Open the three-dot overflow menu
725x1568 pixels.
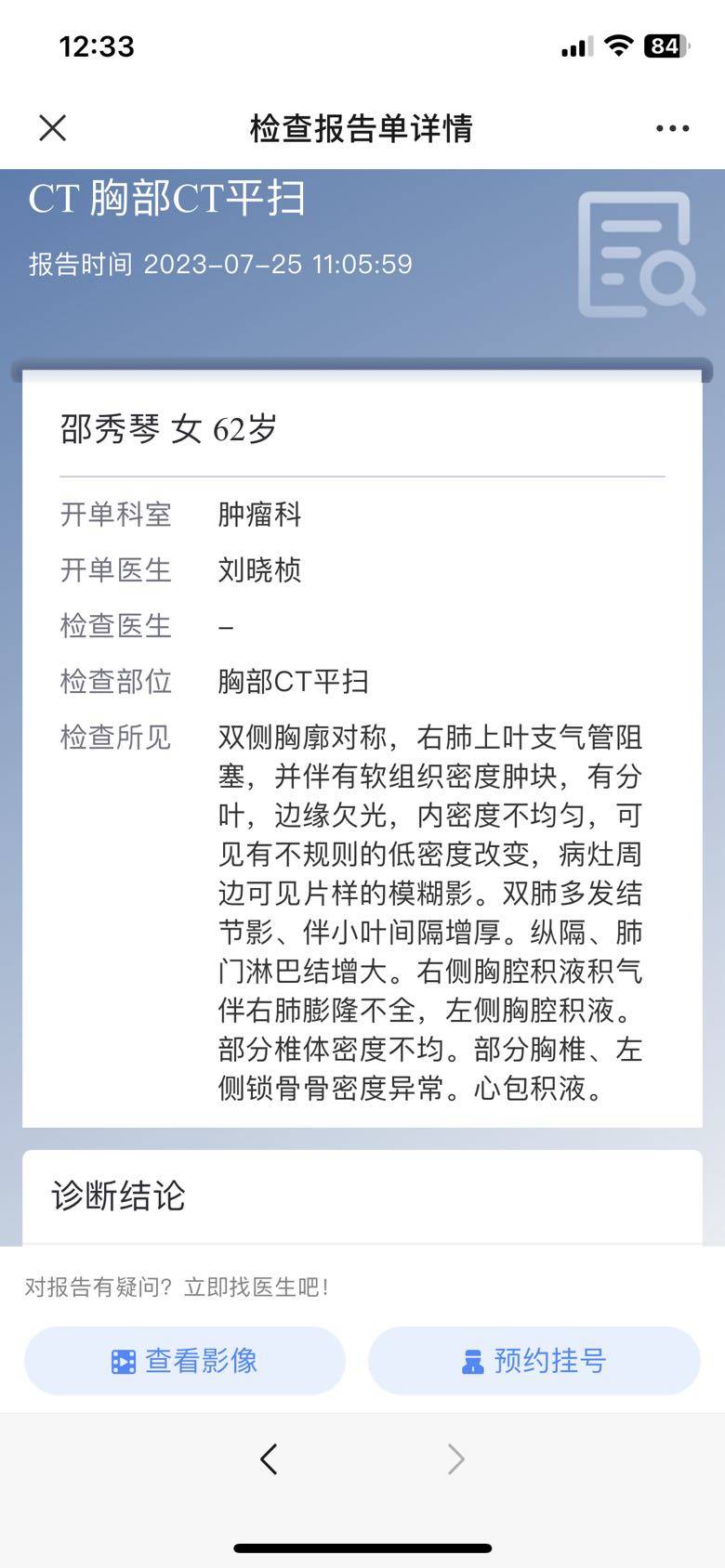click(672, 128)
